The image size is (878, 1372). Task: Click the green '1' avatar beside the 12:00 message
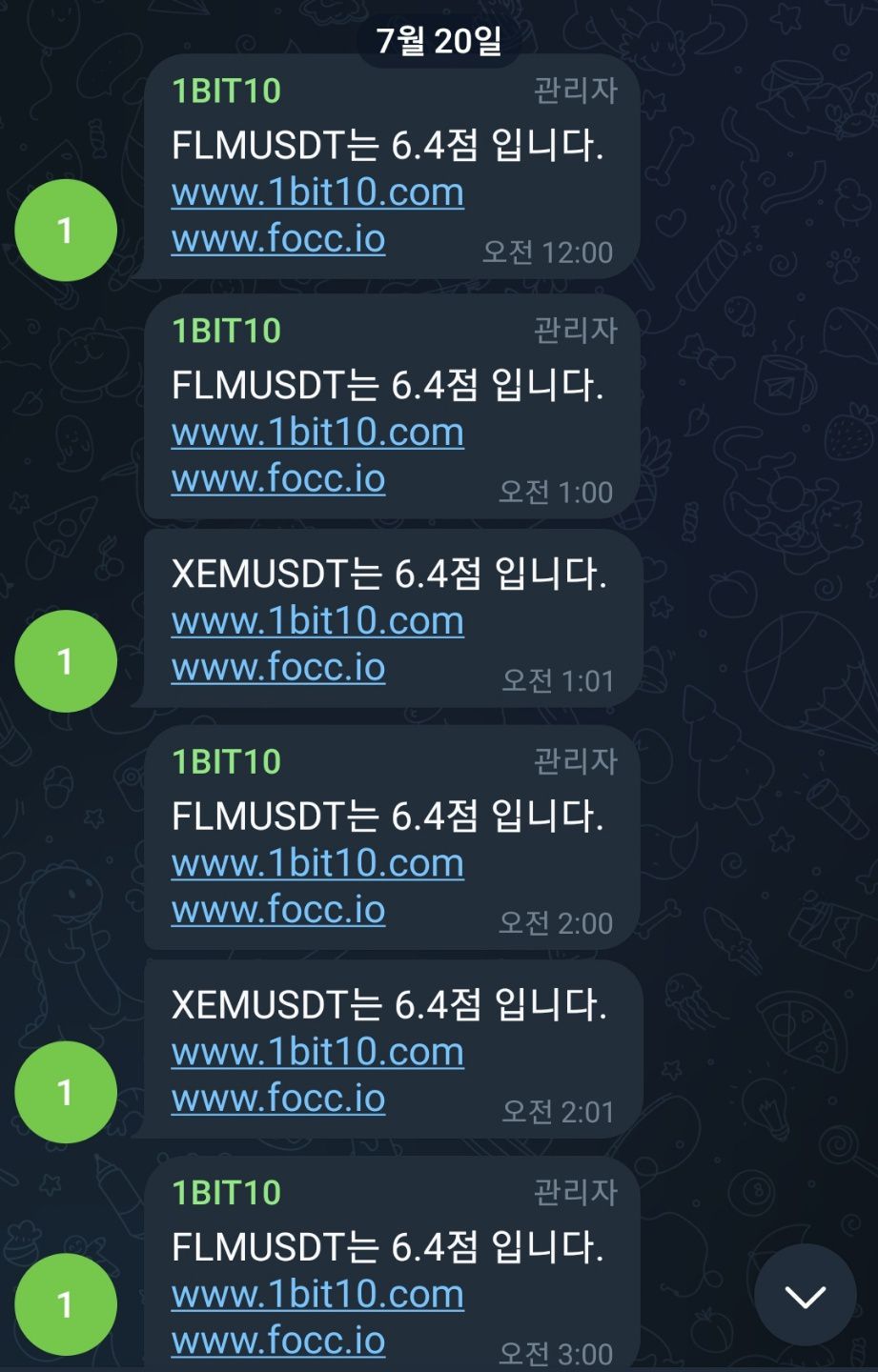[65, 229]
